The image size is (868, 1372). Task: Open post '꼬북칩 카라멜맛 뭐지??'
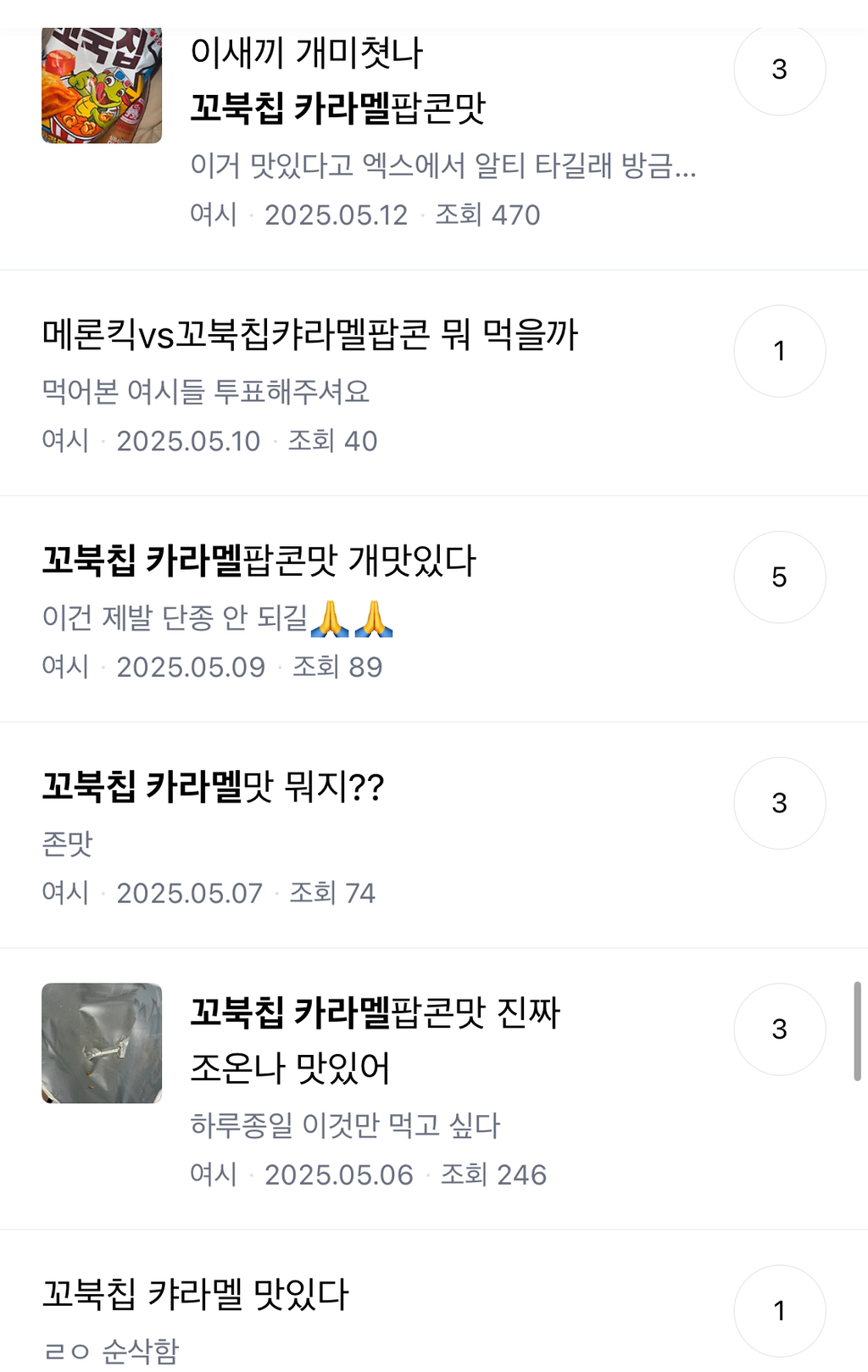tap(213, 787)
